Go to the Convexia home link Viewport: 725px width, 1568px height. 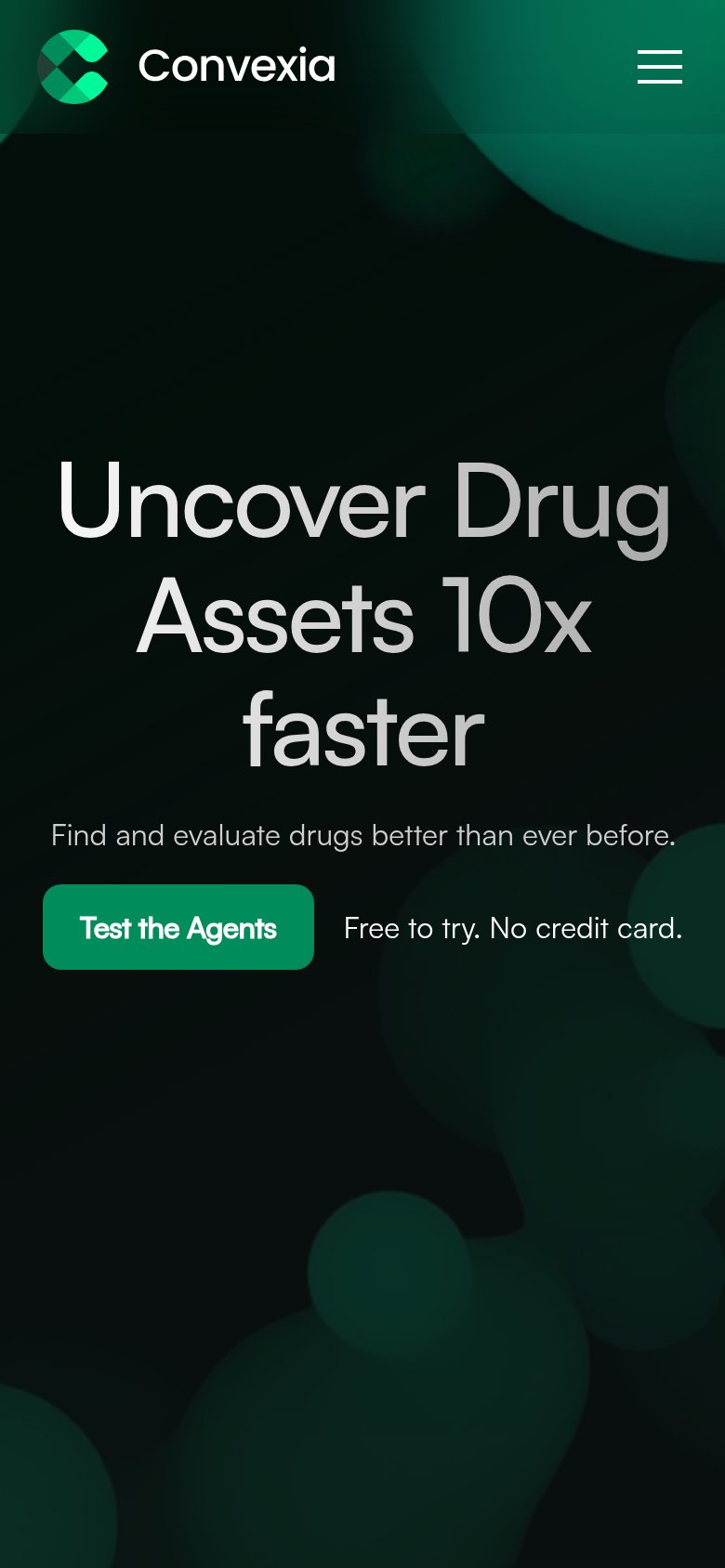tap(187, 67)
